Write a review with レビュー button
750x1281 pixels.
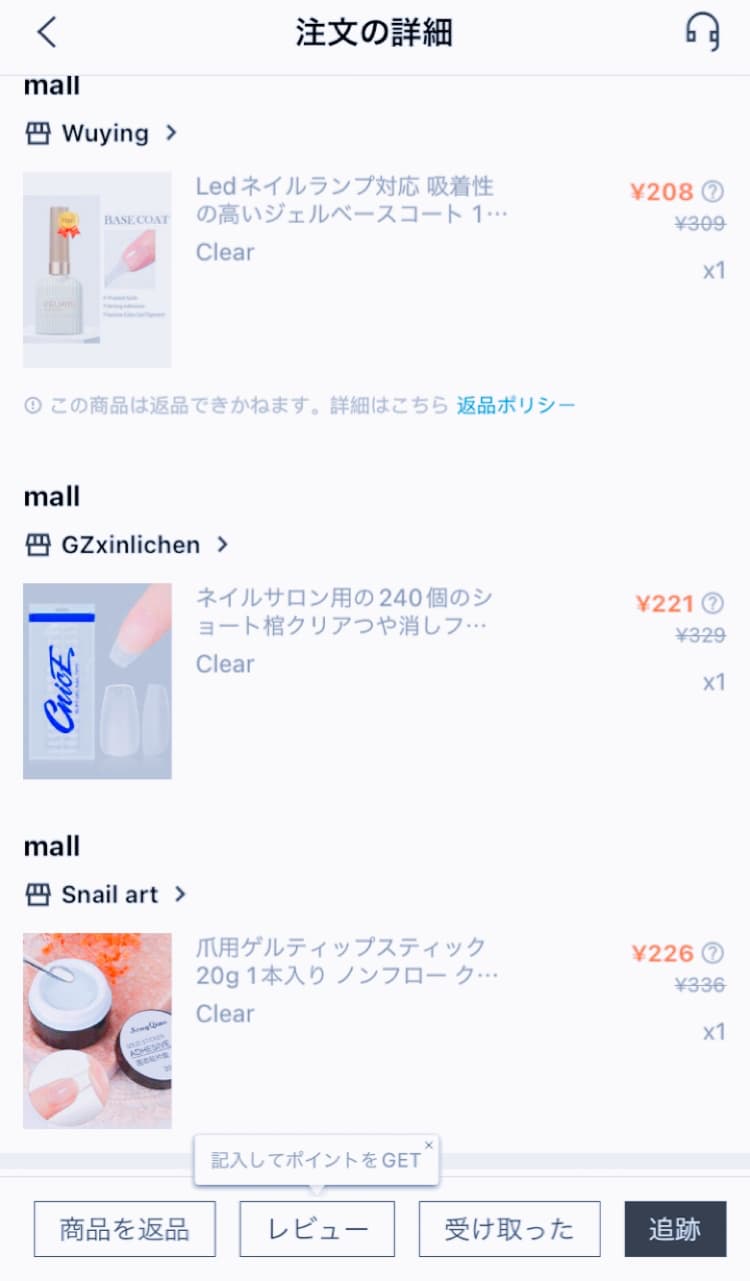click(317, 1229)
